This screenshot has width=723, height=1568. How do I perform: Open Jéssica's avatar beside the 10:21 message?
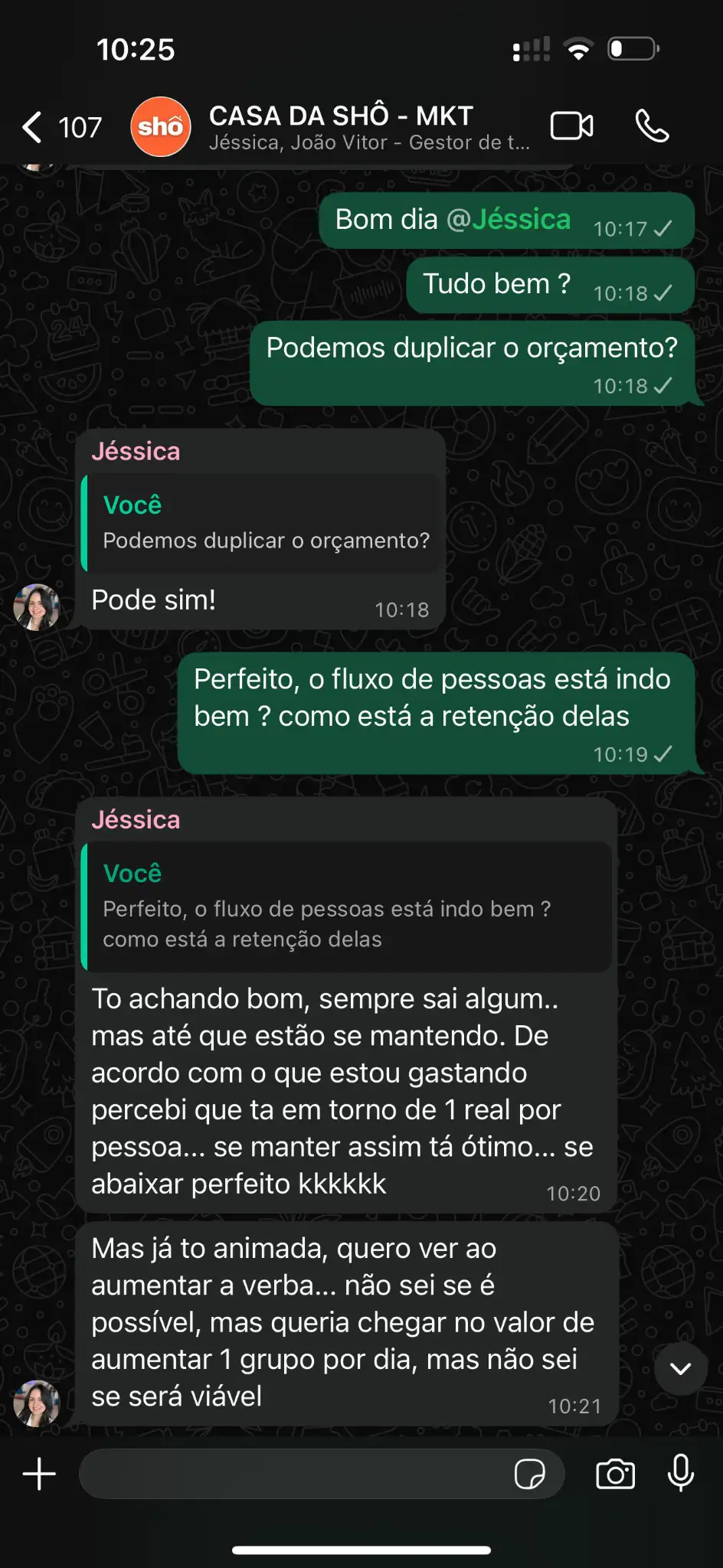37,1403
